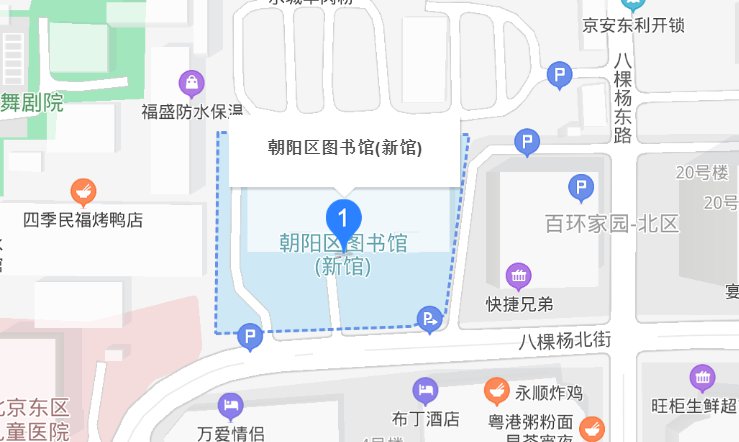Tap the numbered marker for 朝阳区图书馆(新馆)
Image resolution: width=739 pixels, height=442 pixels.
(345, 218)
